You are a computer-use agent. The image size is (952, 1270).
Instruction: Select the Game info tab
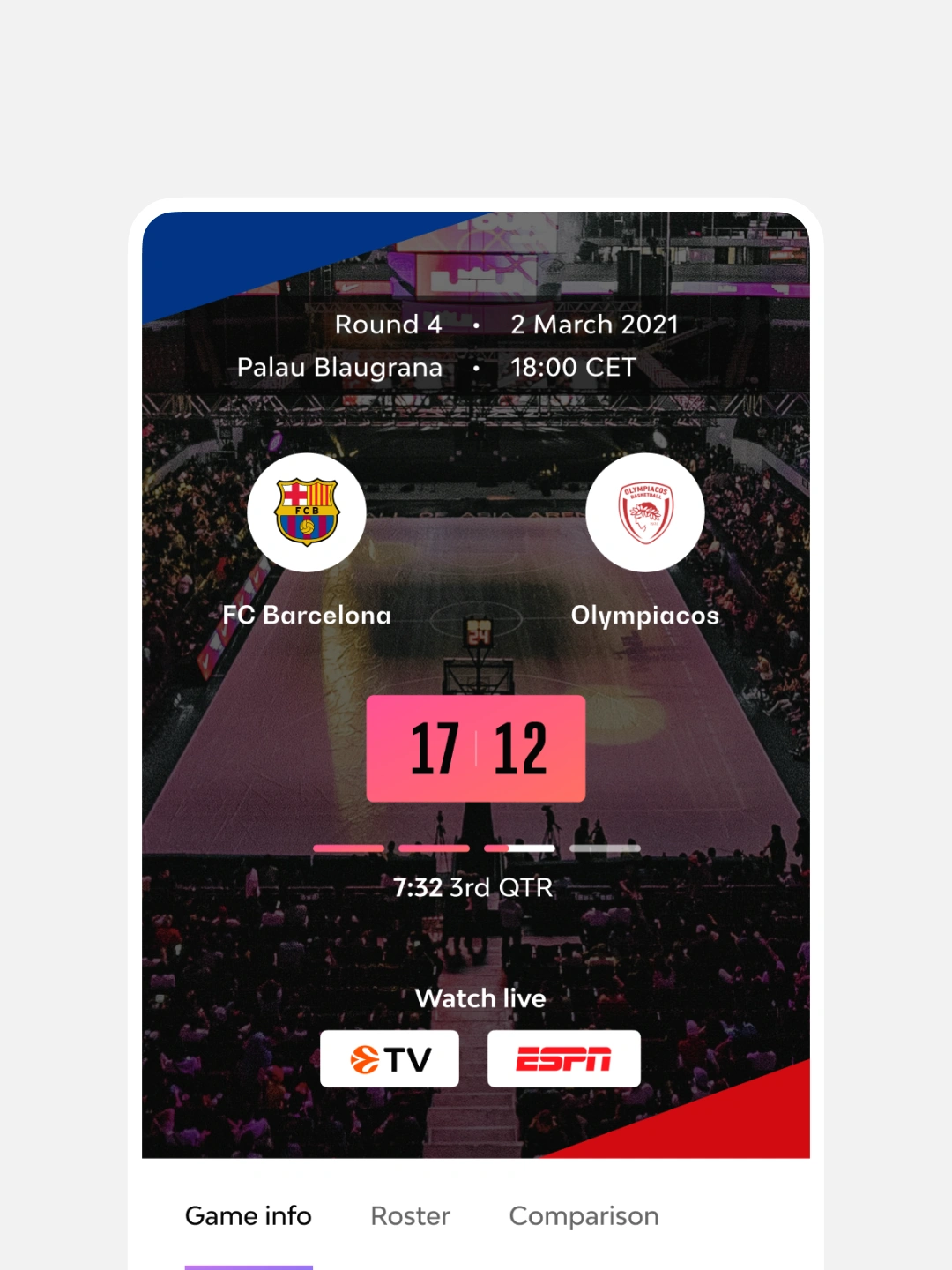pos(249,1216)
